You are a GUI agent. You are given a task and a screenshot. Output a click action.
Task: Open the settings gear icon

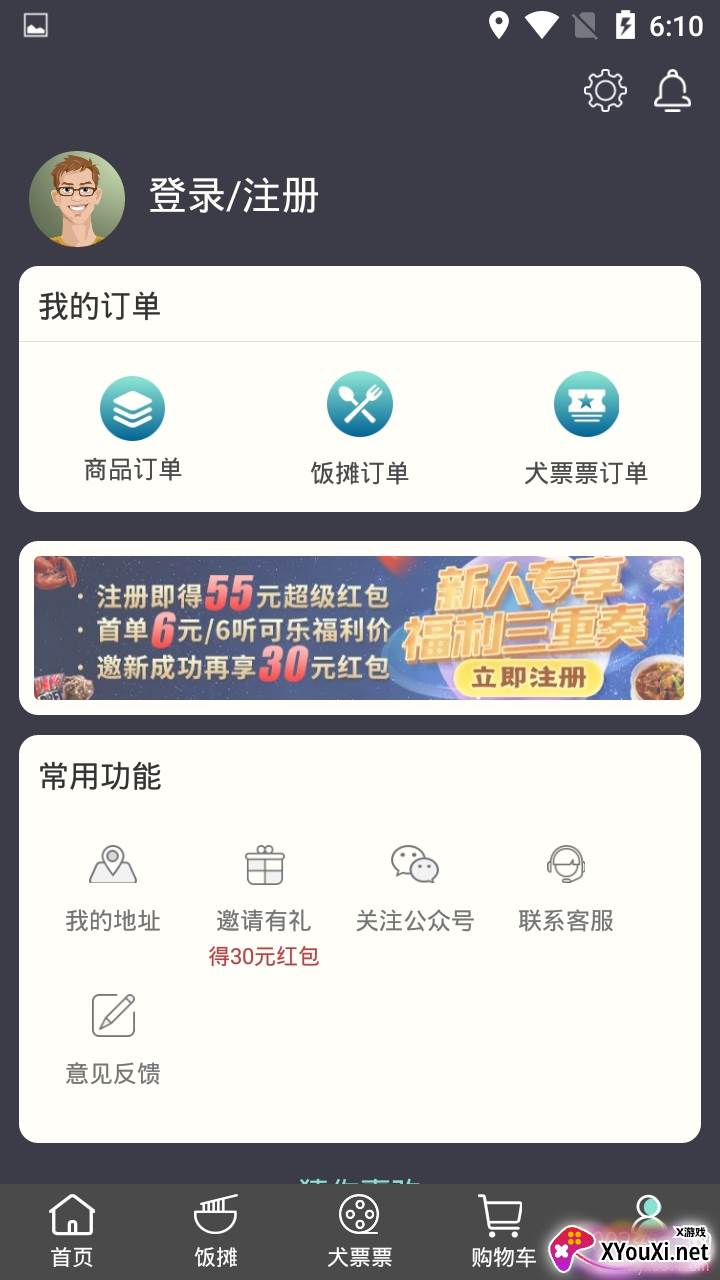click(x=605, y=91)
